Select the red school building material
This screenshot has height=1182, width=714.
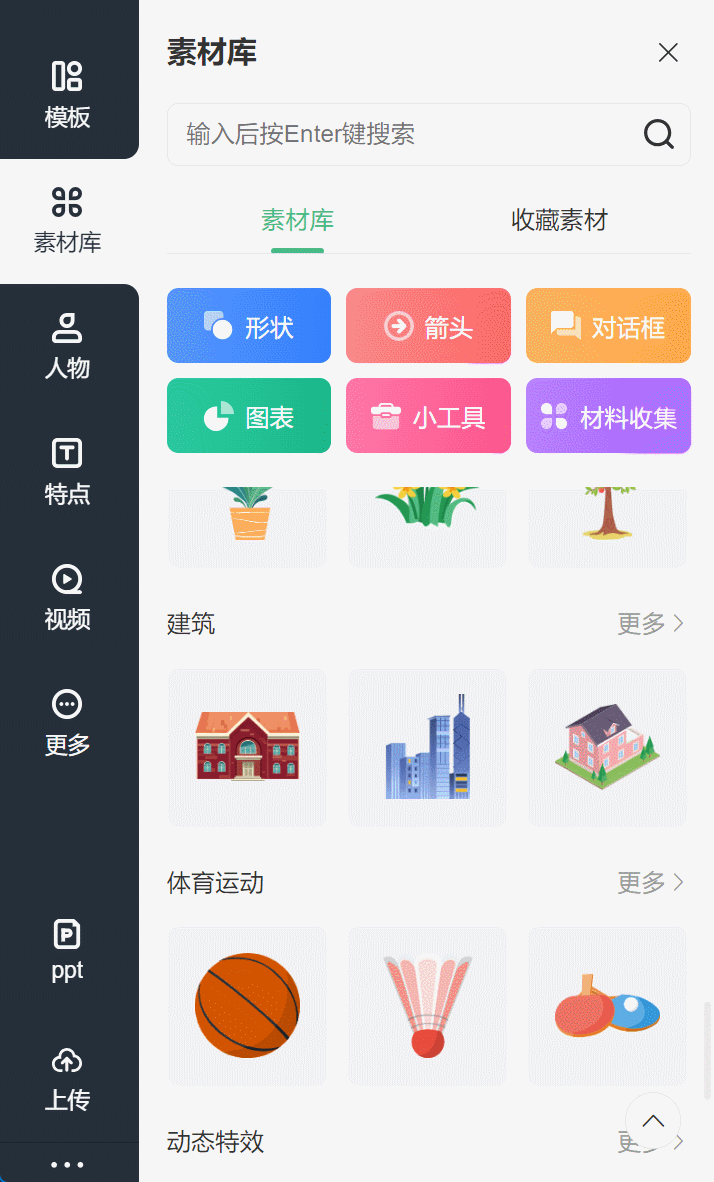pyautogui.click(x=247, y=747)
